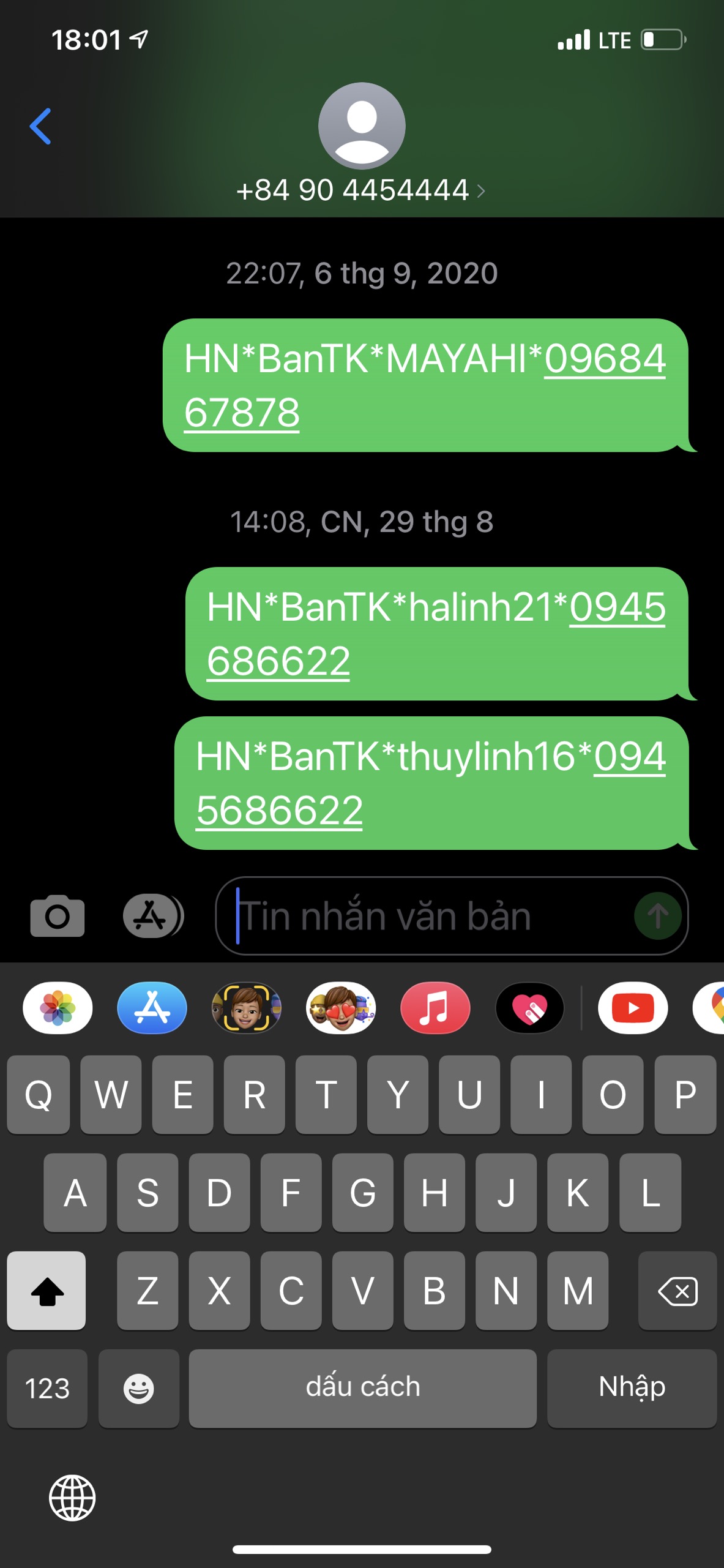Open the emoji keyboard
Image resolution: width=724 pixels, height=1568 pixels.
(x=139, y=1388)
